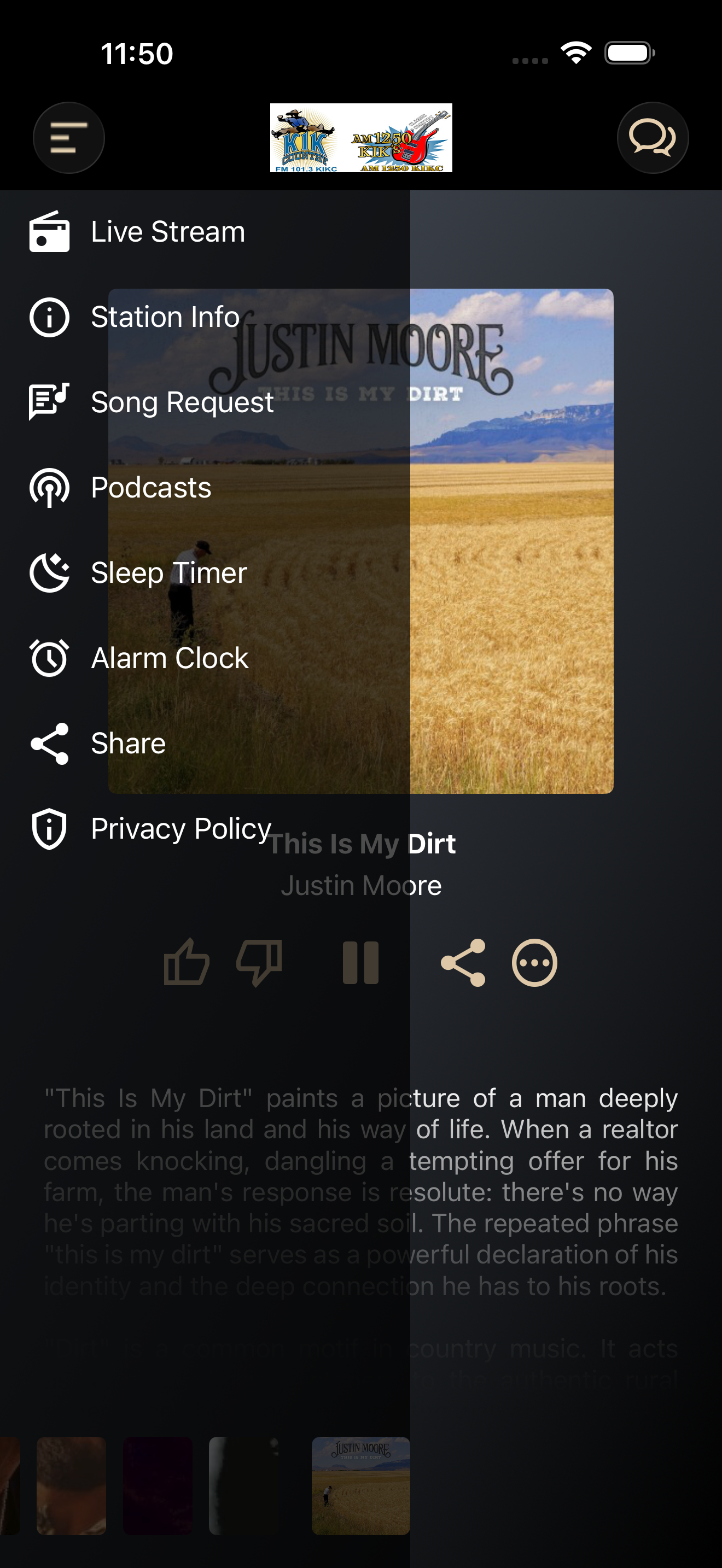Open Live Stream from the menu
722x1568 pixels.
coord(205,232)
